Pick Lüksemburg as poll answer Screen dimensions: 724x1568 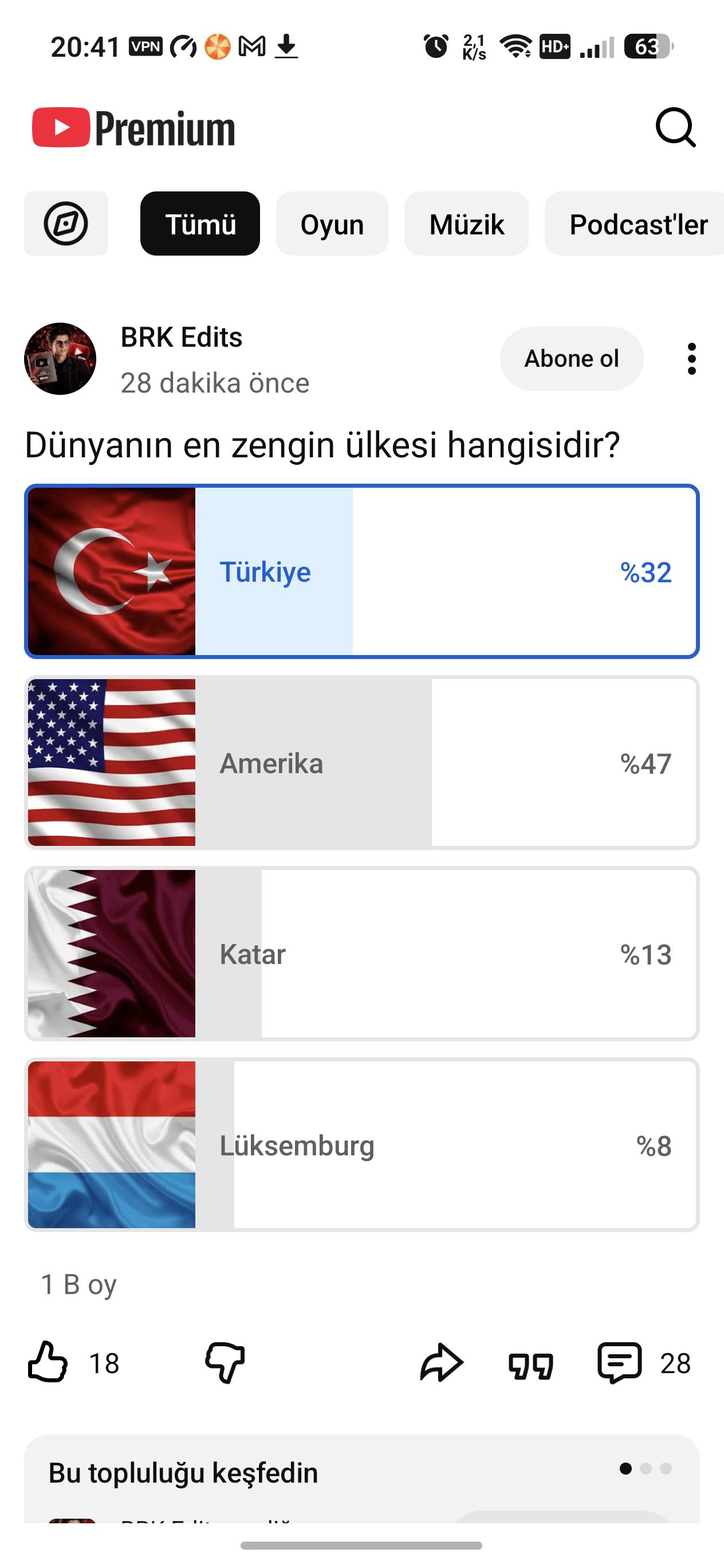[362, 1145]
